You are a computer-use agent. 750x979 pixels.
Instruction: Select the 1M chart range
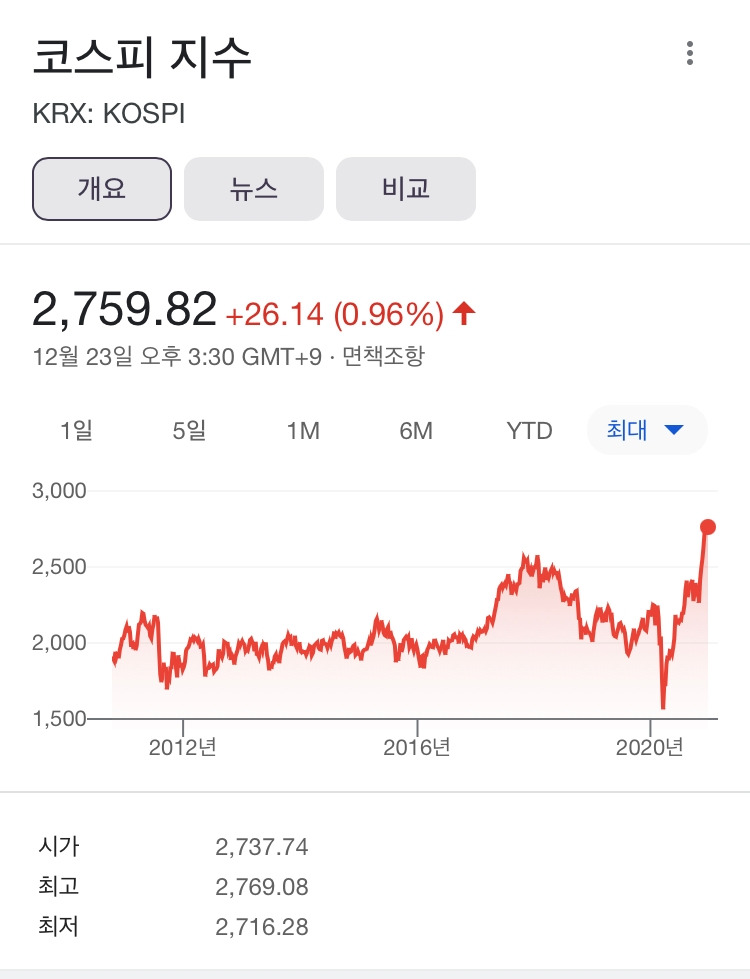click(x=302, y=431)
